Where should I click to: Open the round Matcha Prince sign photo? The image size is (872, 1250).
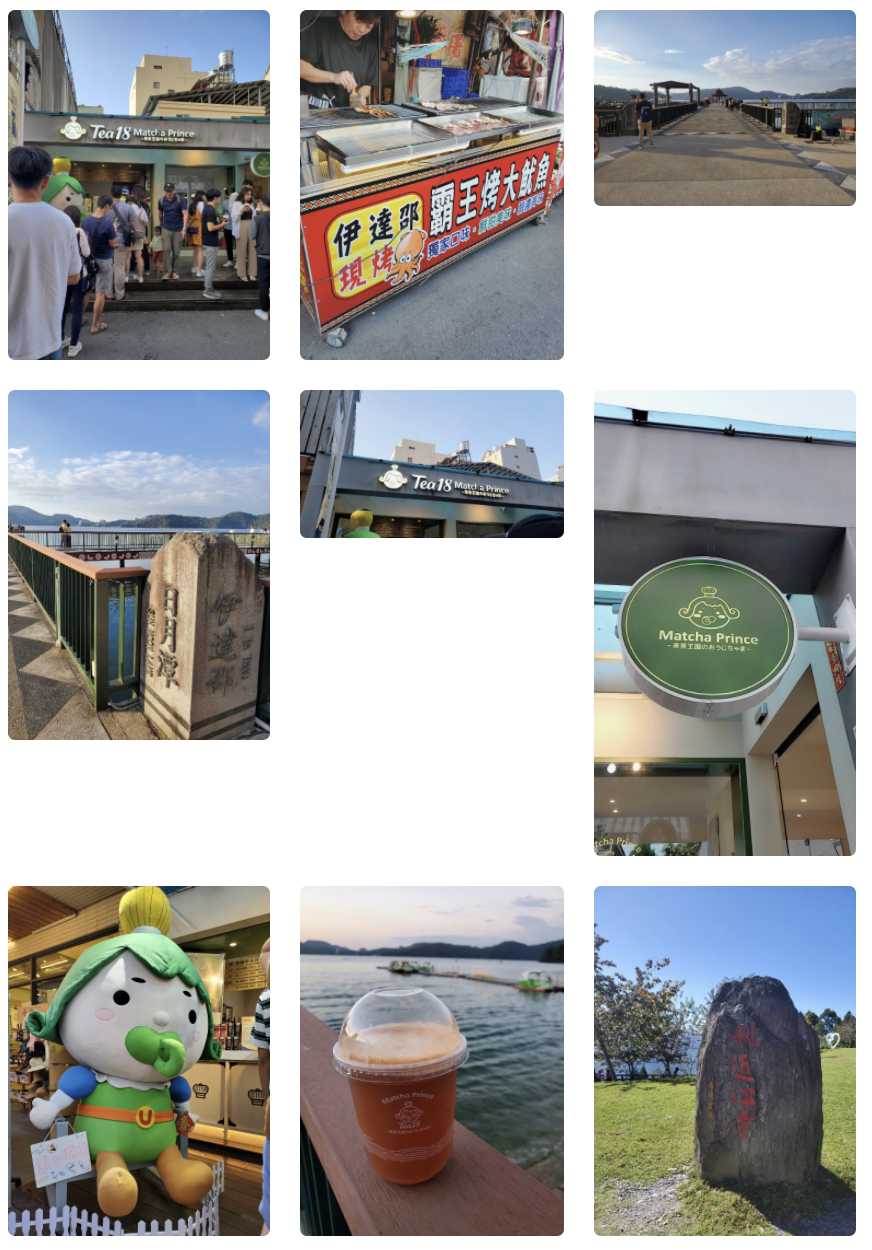coord(724,622)
